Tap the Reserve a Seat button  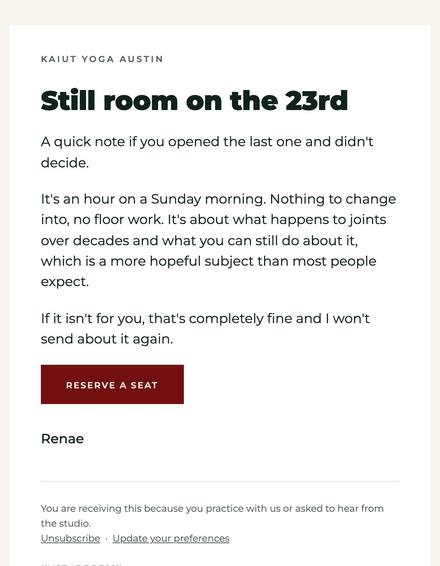[112, 384]
